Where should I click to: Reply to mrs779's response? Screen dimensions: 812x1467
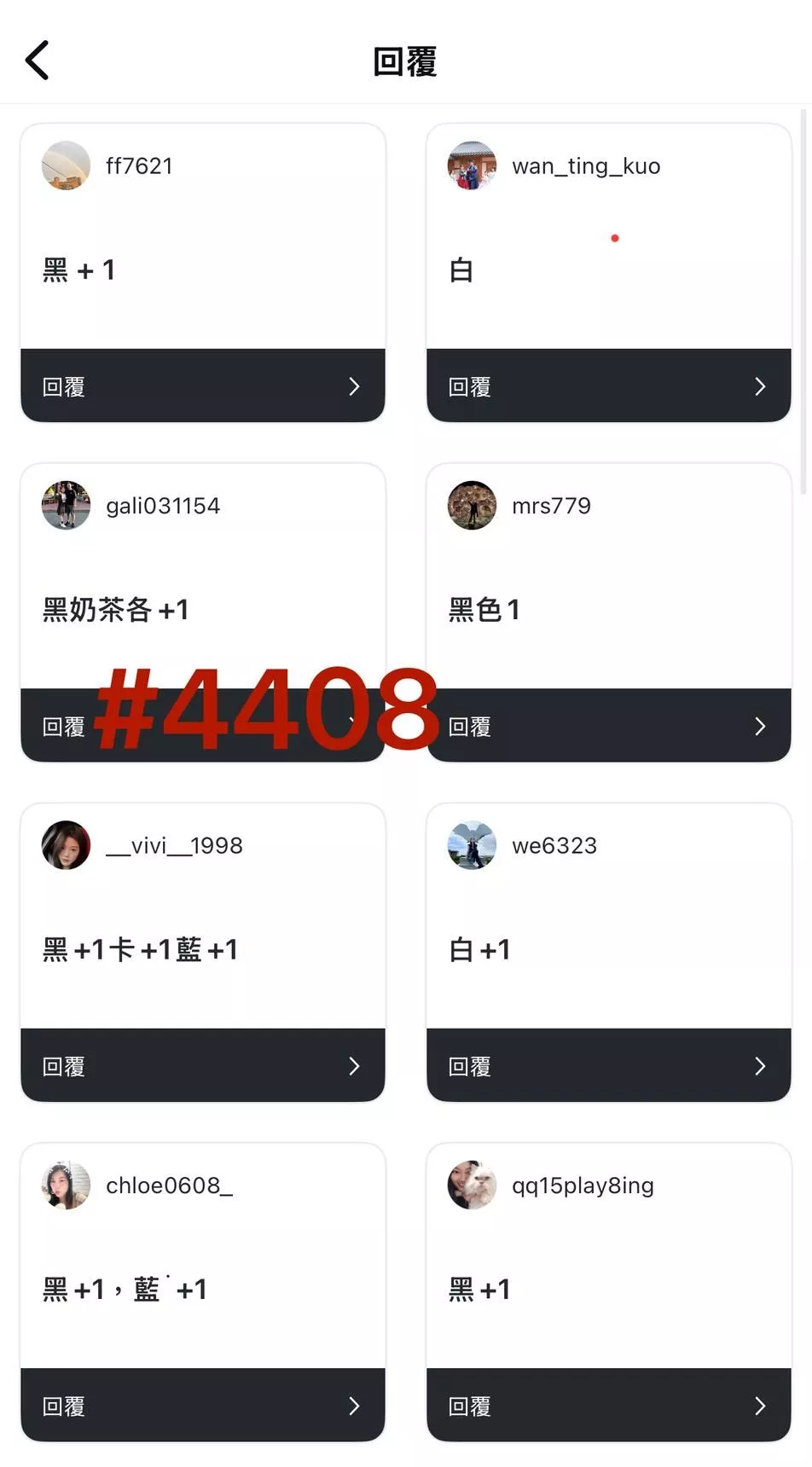click(x=608, y=727)
